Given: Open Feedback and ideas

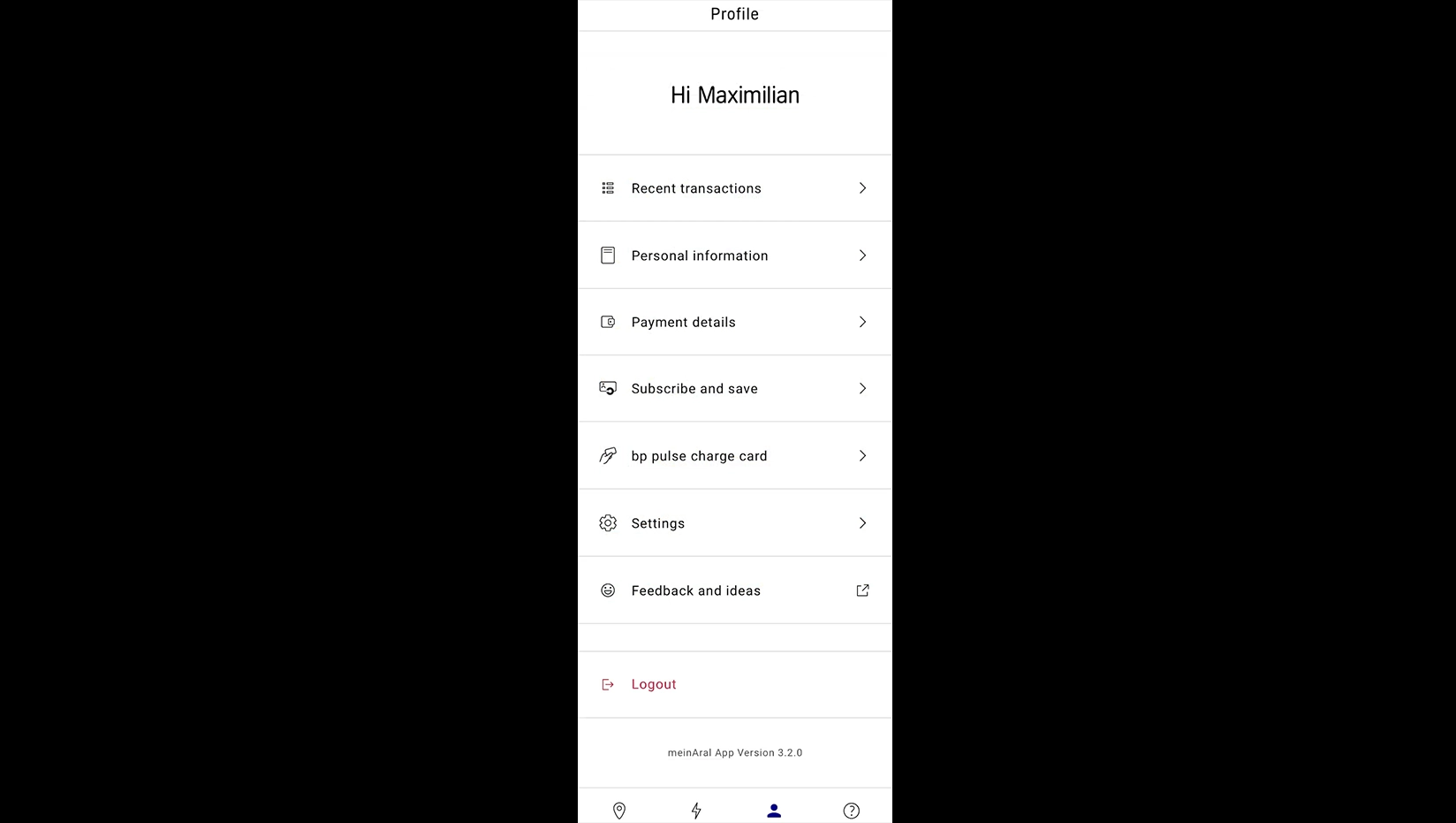Looking at the screenshot, I should [734, 591].
